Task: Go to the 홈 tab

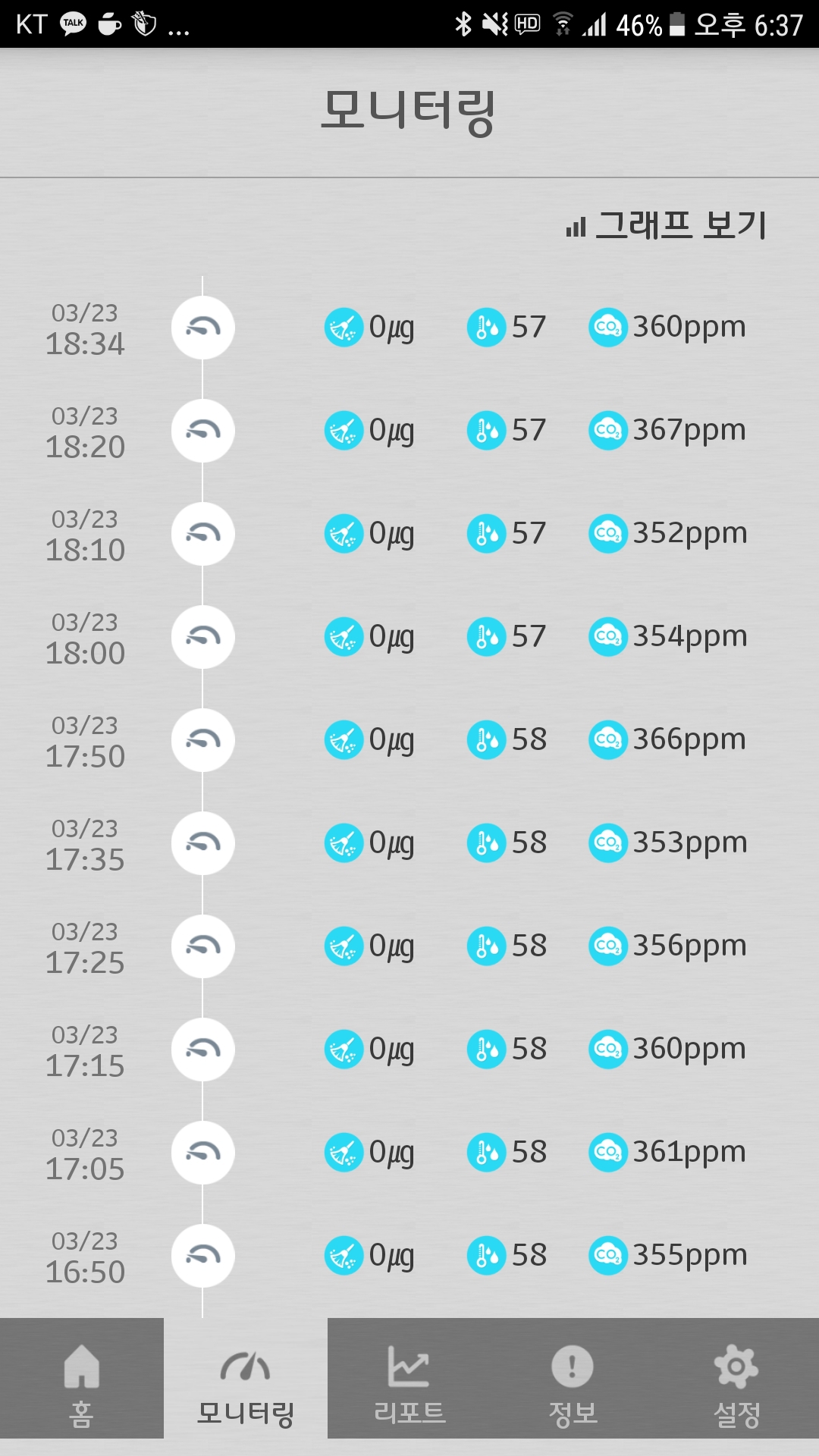Action: coord(82,1378)
